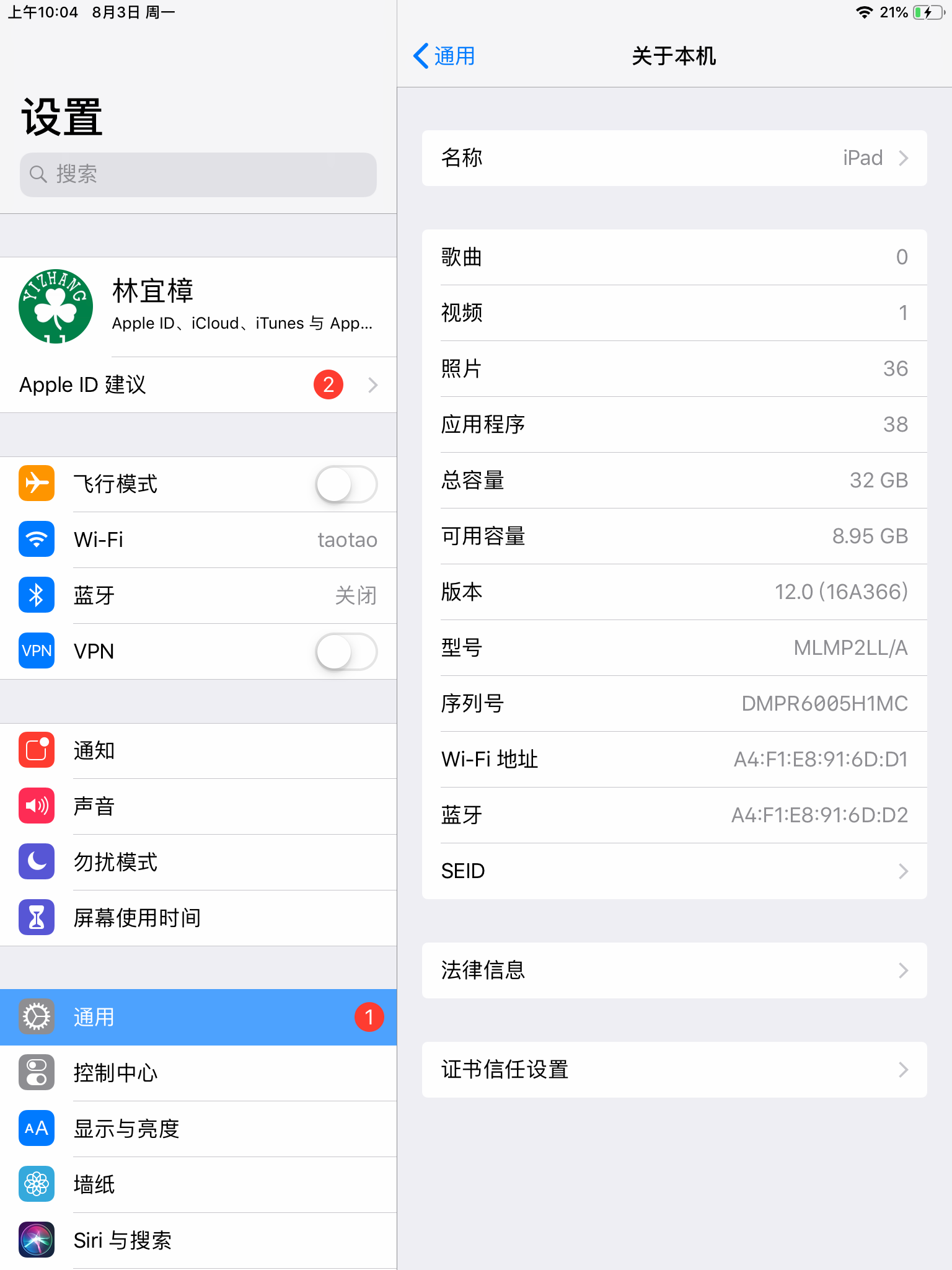Edit the device 名称 iPad
This screenshot has height=1270, width=952.
674,158
